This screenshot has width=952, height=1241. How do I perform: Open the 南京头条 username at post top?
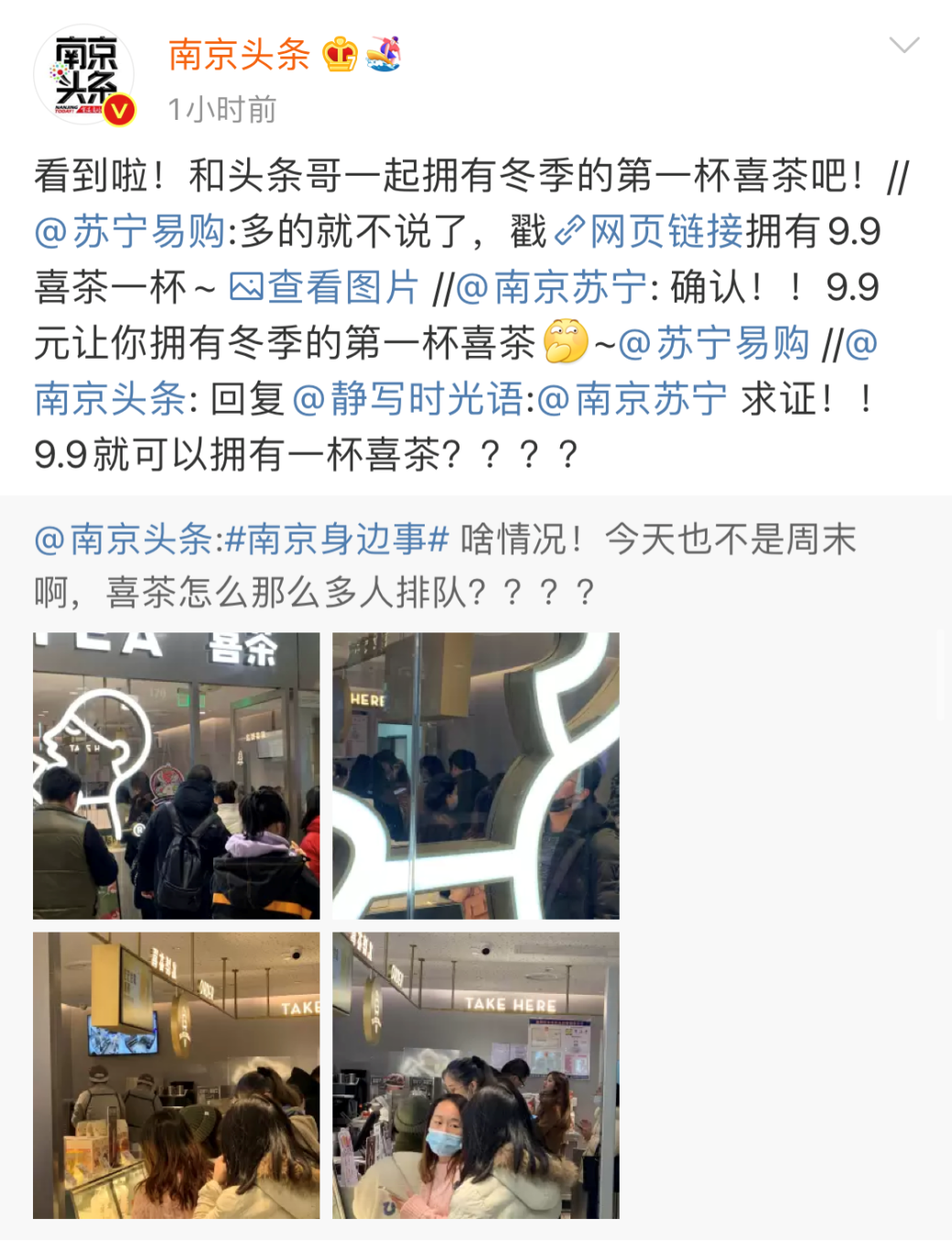tap(239, 55)
